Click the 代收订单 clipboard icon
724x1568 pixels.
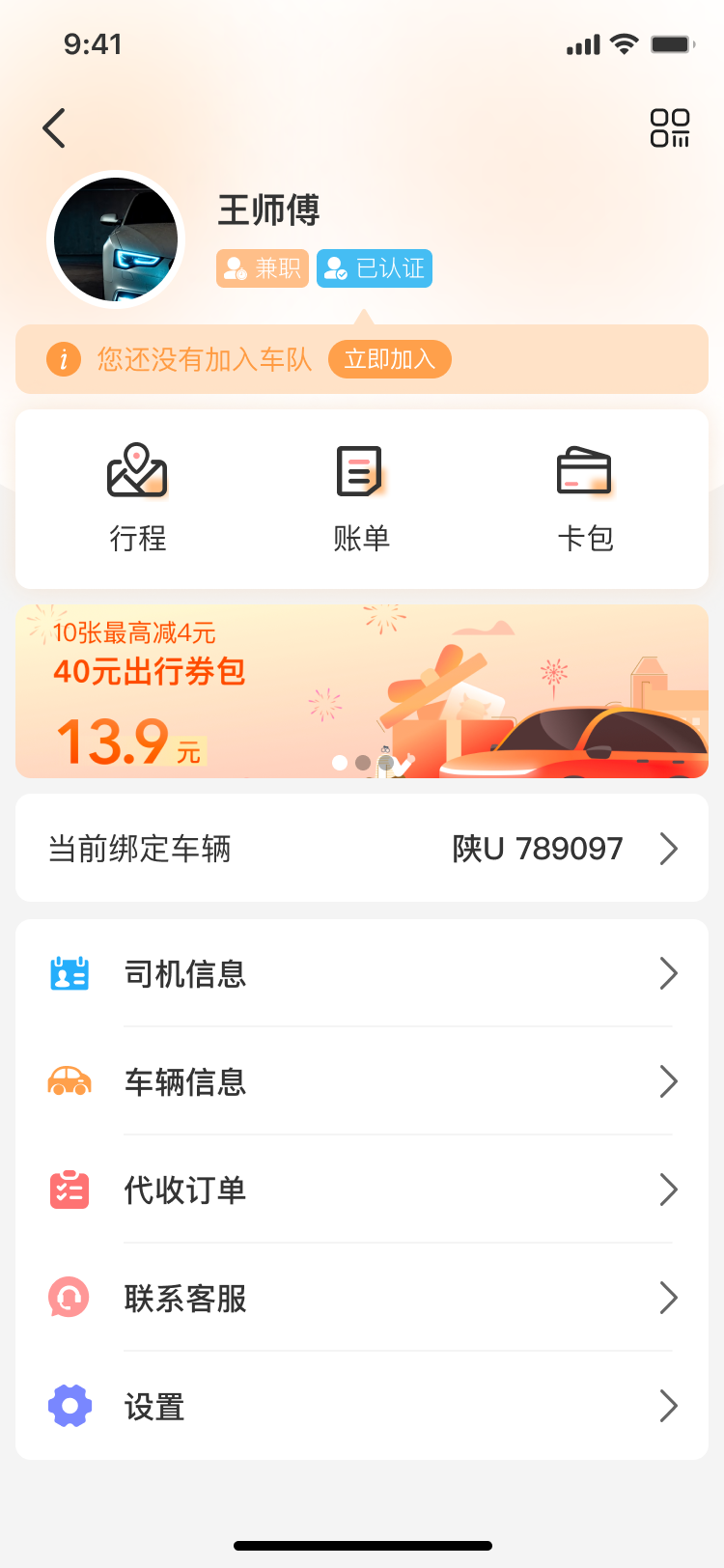point(69,1190)
